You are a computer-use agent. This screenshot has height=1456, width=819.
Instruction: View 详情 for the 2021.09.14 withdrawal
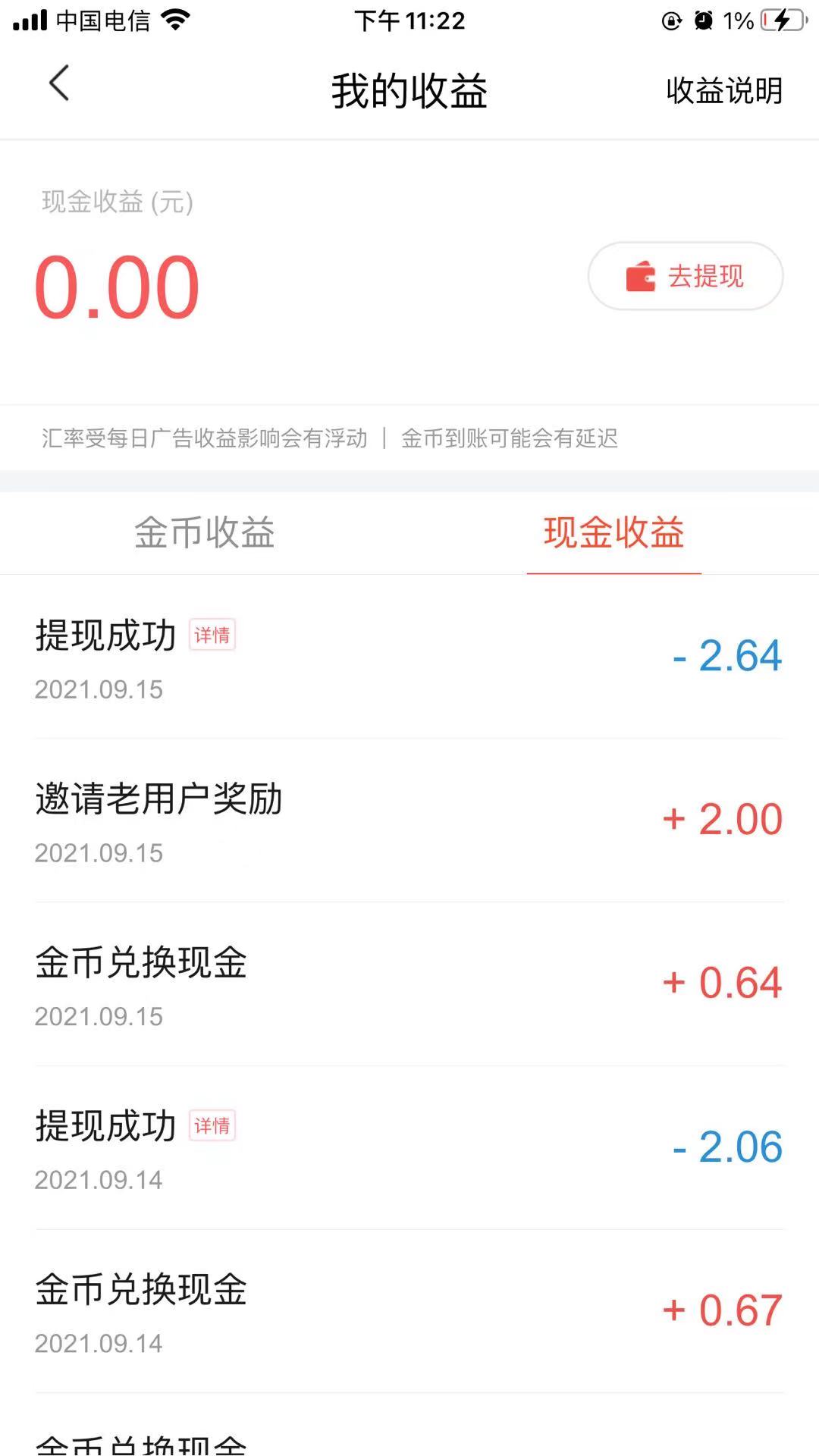[x=212, y=1126]
